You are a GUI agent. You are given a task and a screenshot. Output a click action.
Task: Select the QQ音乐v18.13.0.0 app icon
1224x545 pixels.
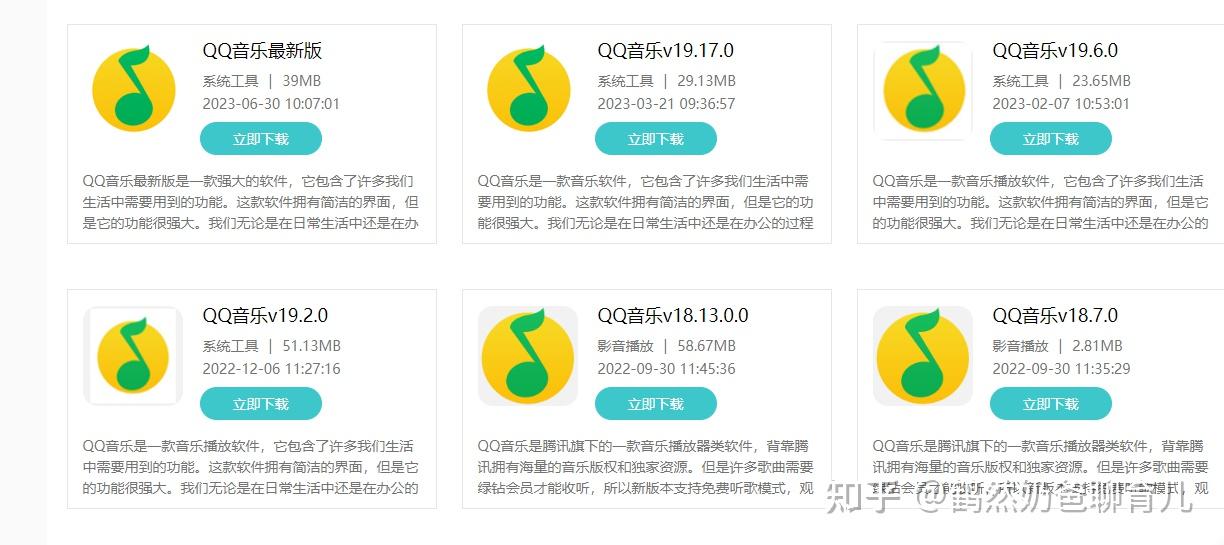tap(528, 356)
